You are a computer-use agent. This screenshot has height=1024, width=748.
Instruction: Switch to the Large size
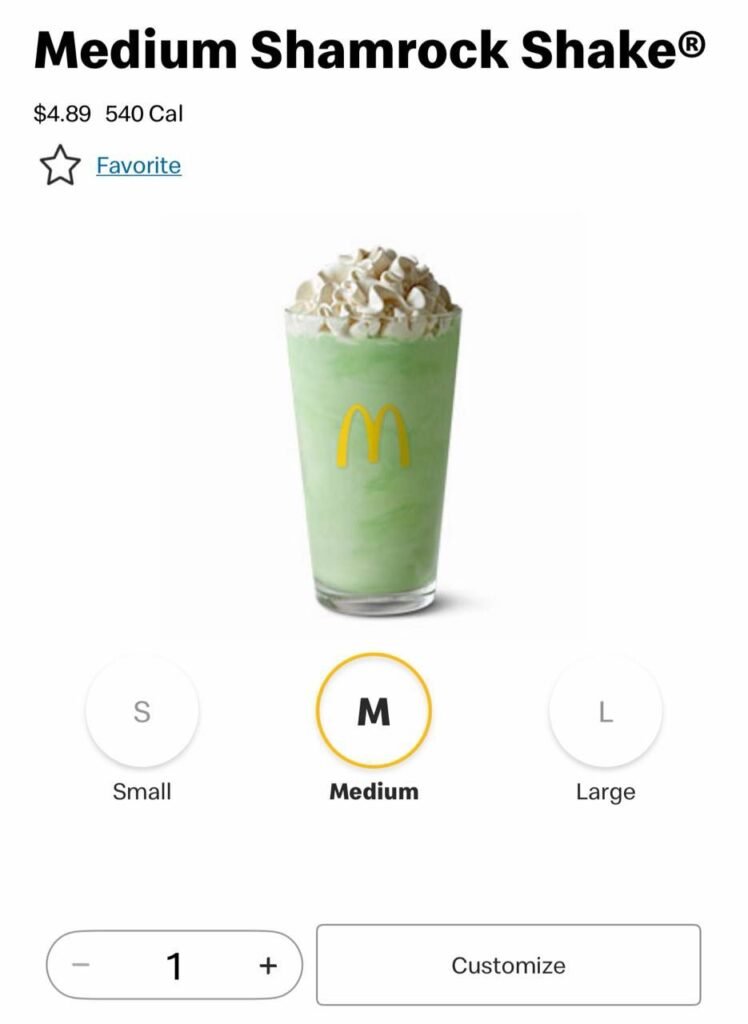pyautogui.click(x=605, y=712)
